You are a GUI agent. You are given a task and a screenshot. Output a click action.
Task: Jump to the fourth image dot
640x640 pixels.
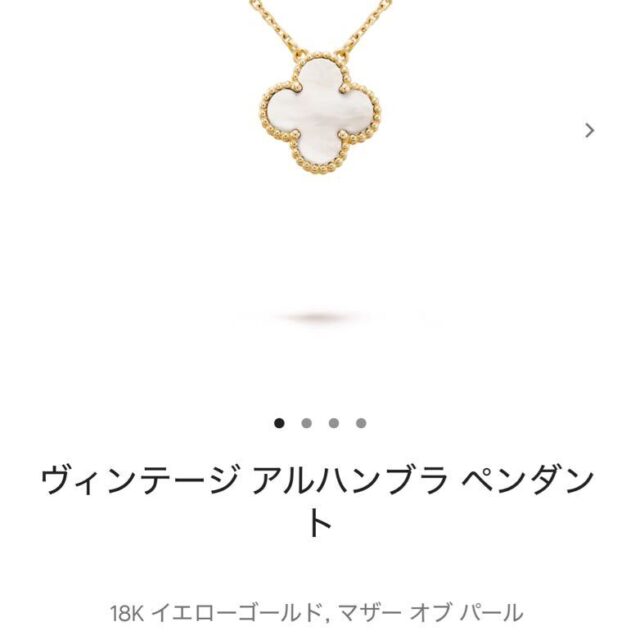pyautogui.click(x=361, y=423)
